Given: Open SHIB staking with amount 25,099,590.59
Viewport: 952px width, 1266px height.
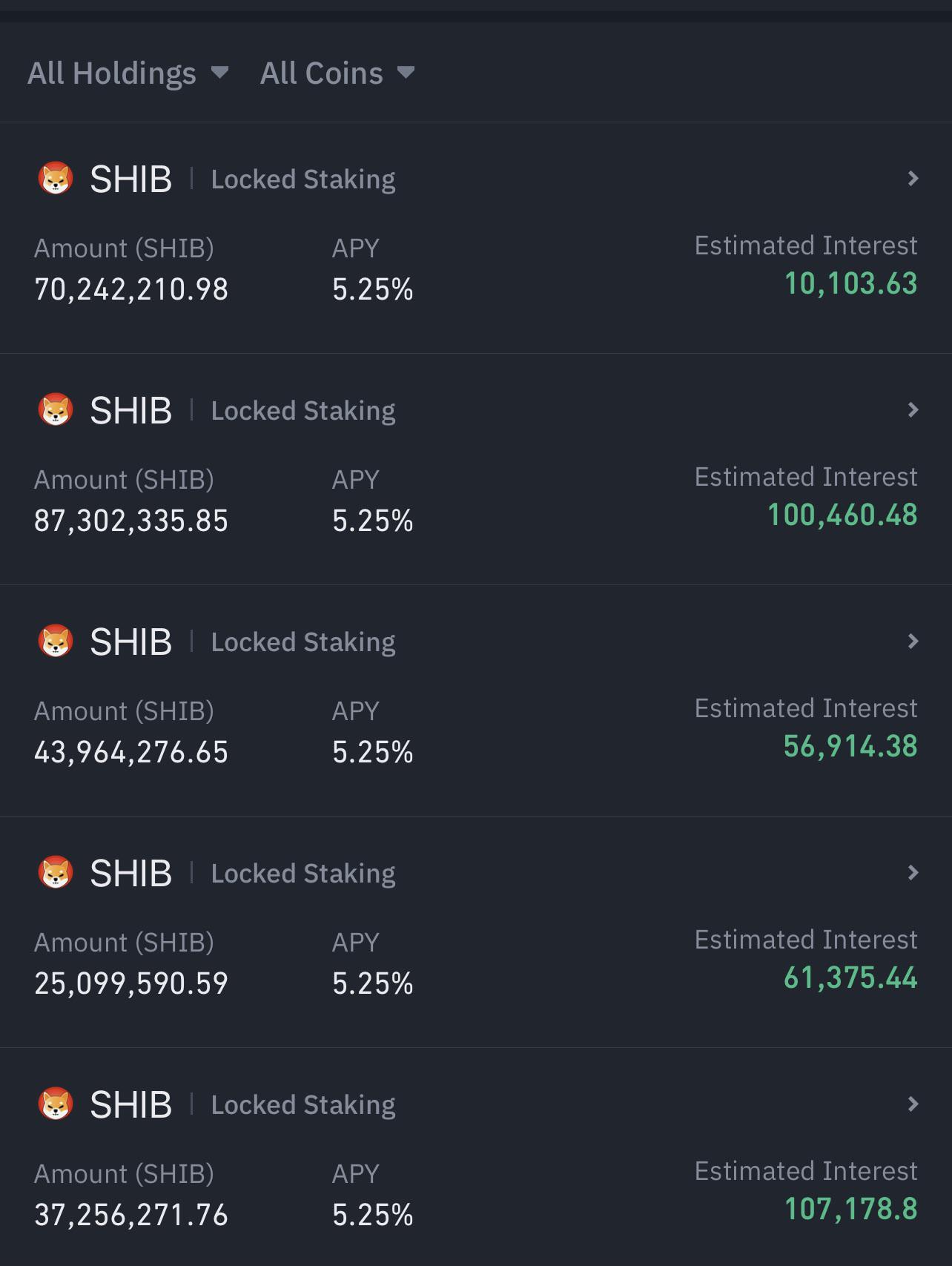Looking at the screenshot, I should (912, 873).
